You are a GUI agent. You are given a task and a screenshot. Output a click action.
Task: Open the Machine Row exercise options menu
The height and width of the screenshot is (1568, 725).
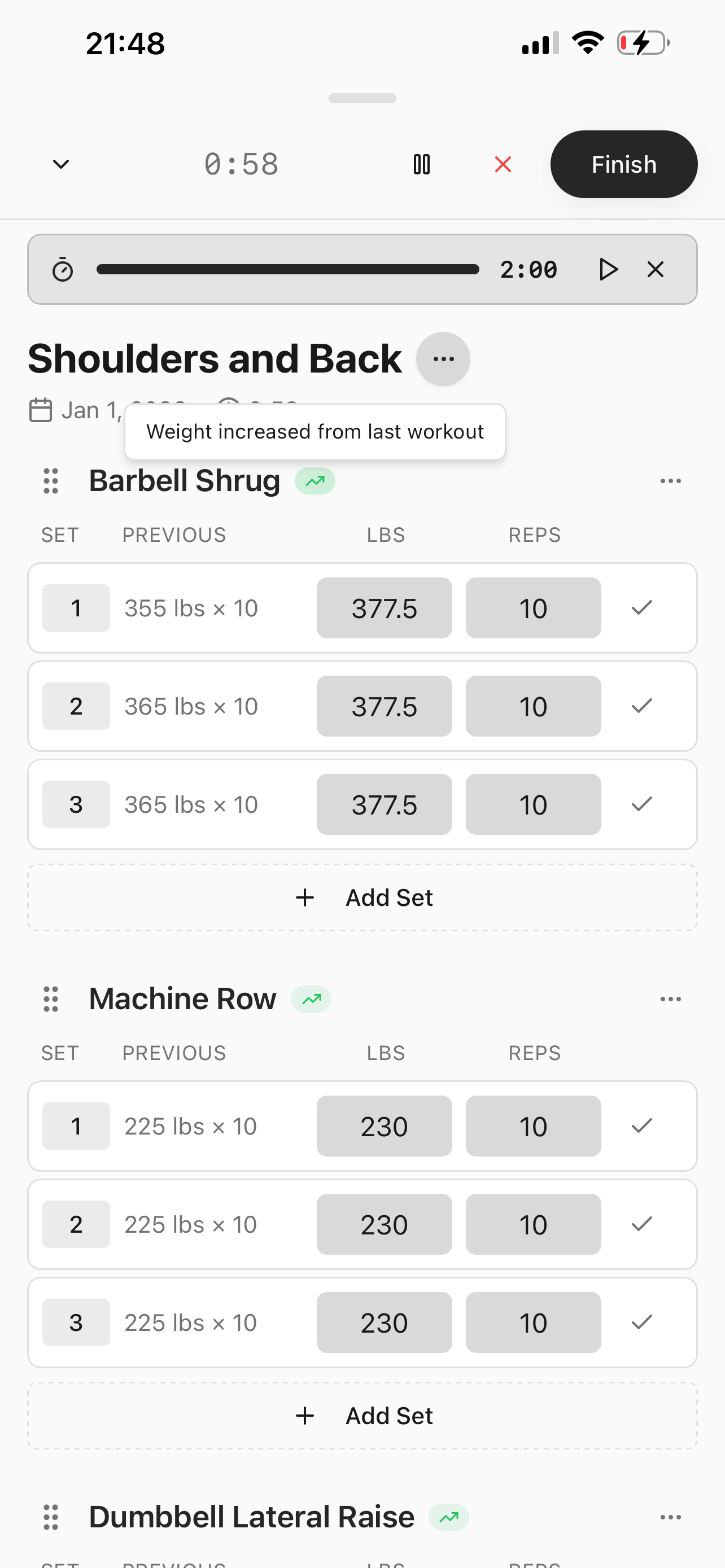(670, 998)
